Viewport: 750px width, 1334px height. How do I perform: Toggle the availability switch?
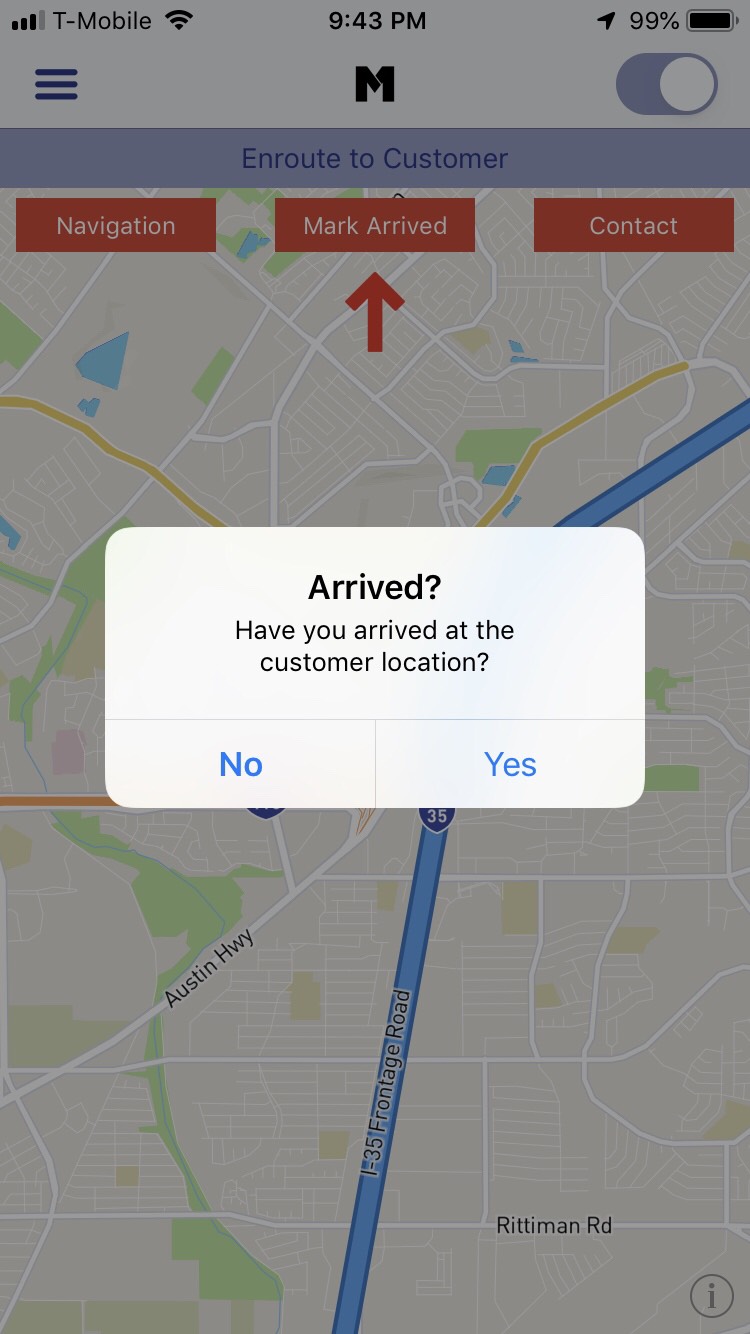pos(667,85)
